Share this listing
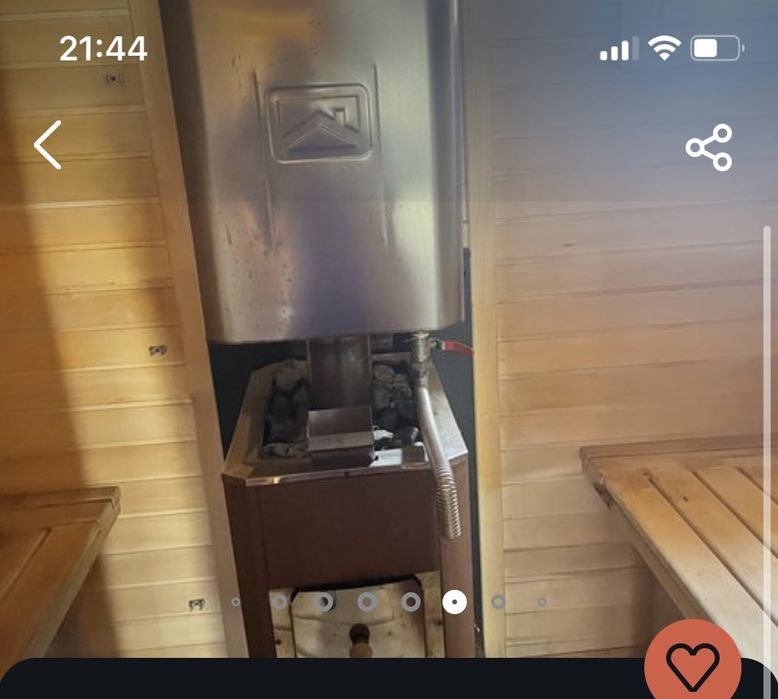The image size is (778, 699). click(708, 148)
